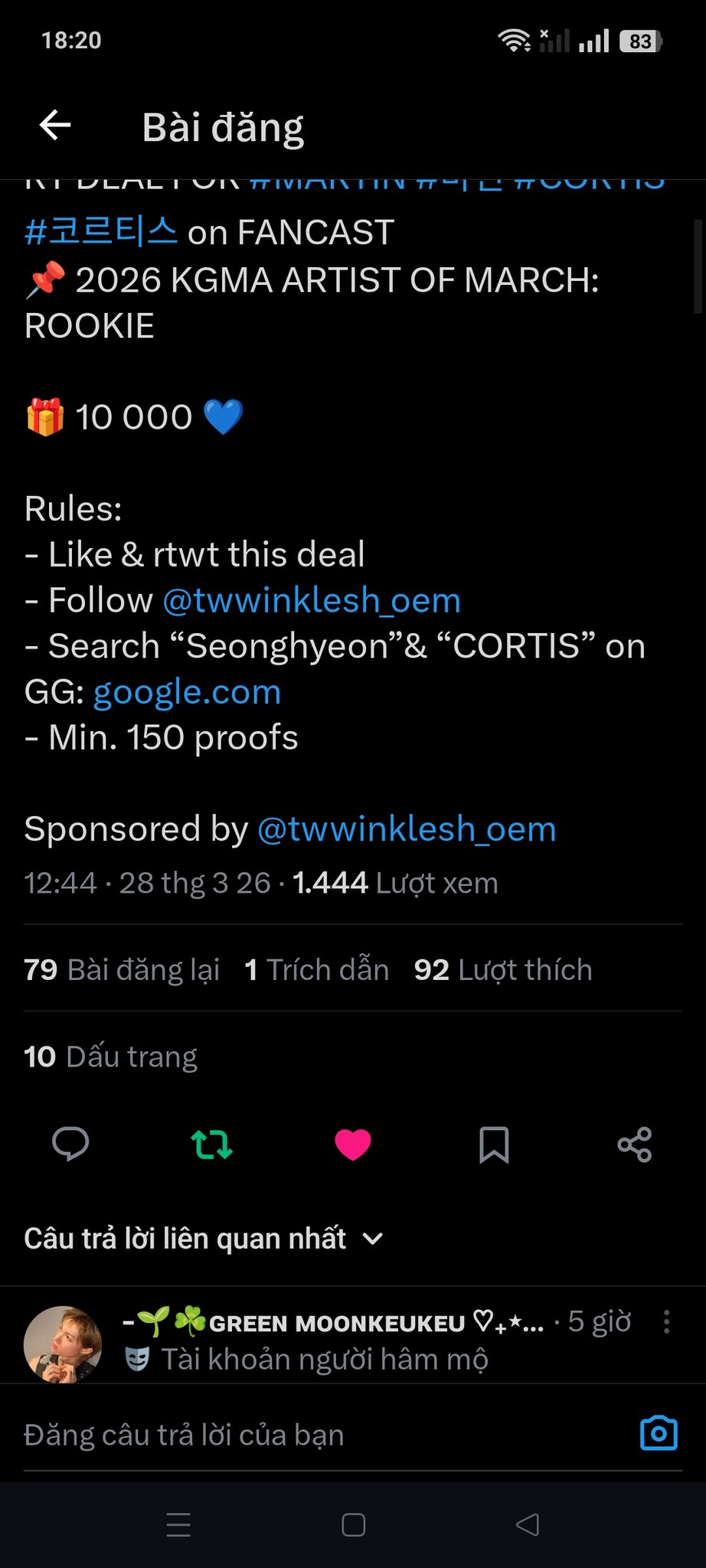Unlike the post with pink heart
The image size is (706, 1568).
pos(353,1145)
